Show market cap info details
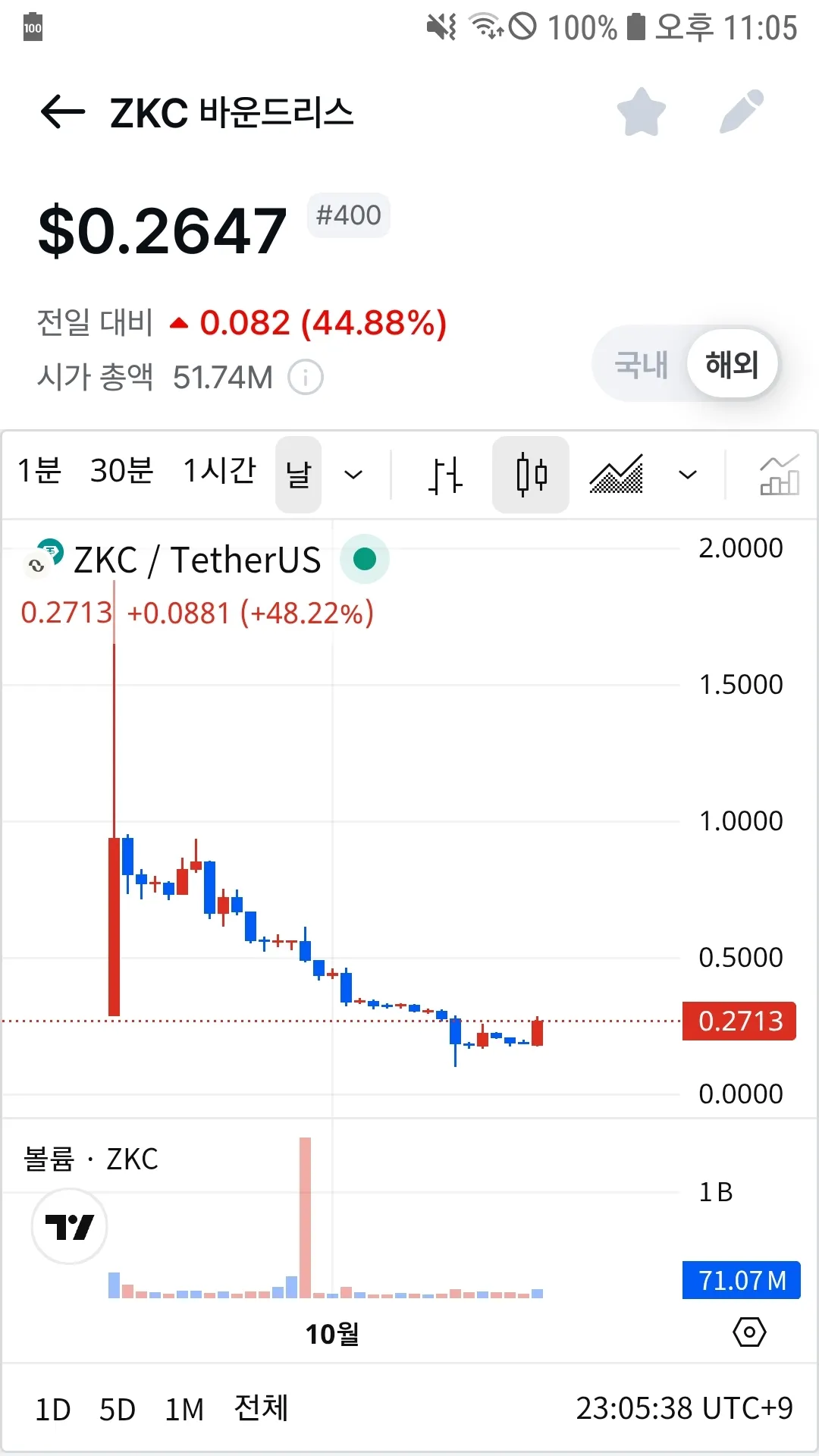Viewport: 819px width, 1456px height. pos(306,377)
